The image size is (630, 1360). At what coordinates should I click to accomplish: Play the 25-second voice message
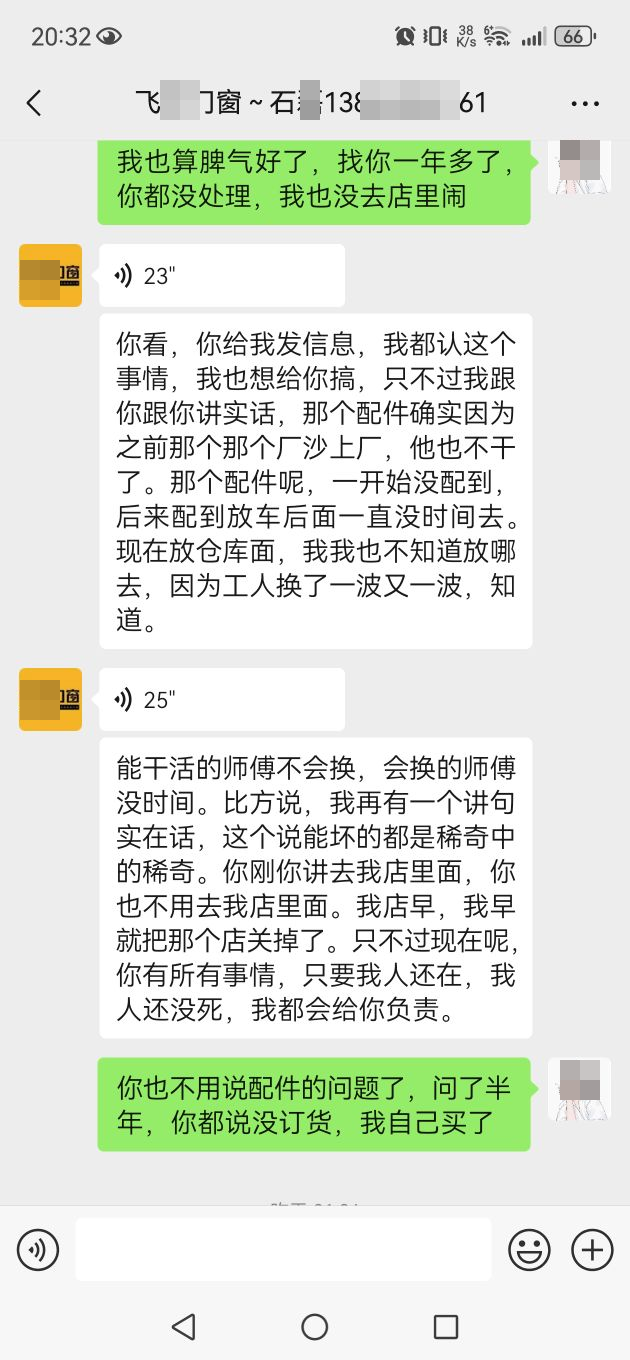221,699
